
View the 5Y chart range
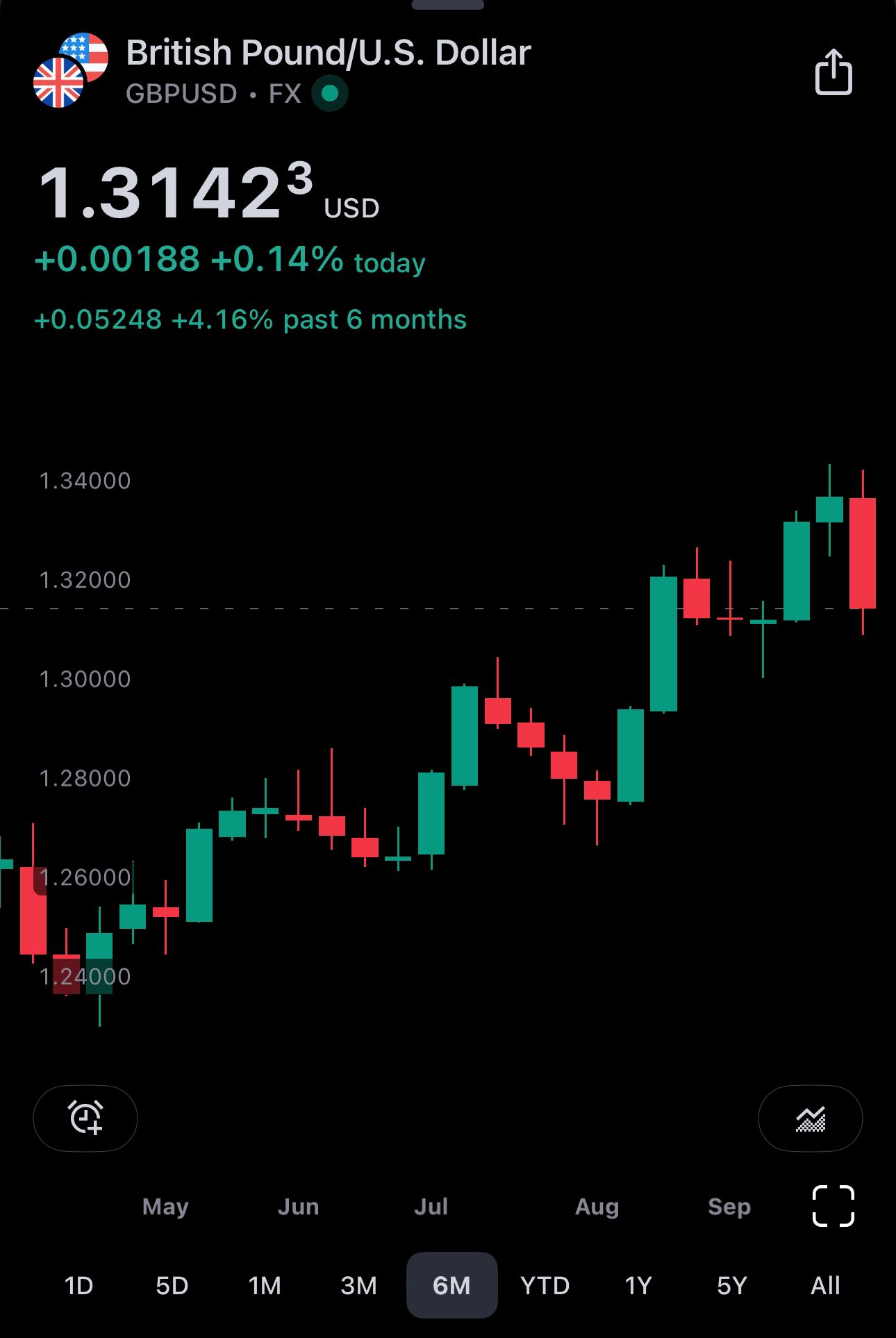click(x=731, y=1285)
